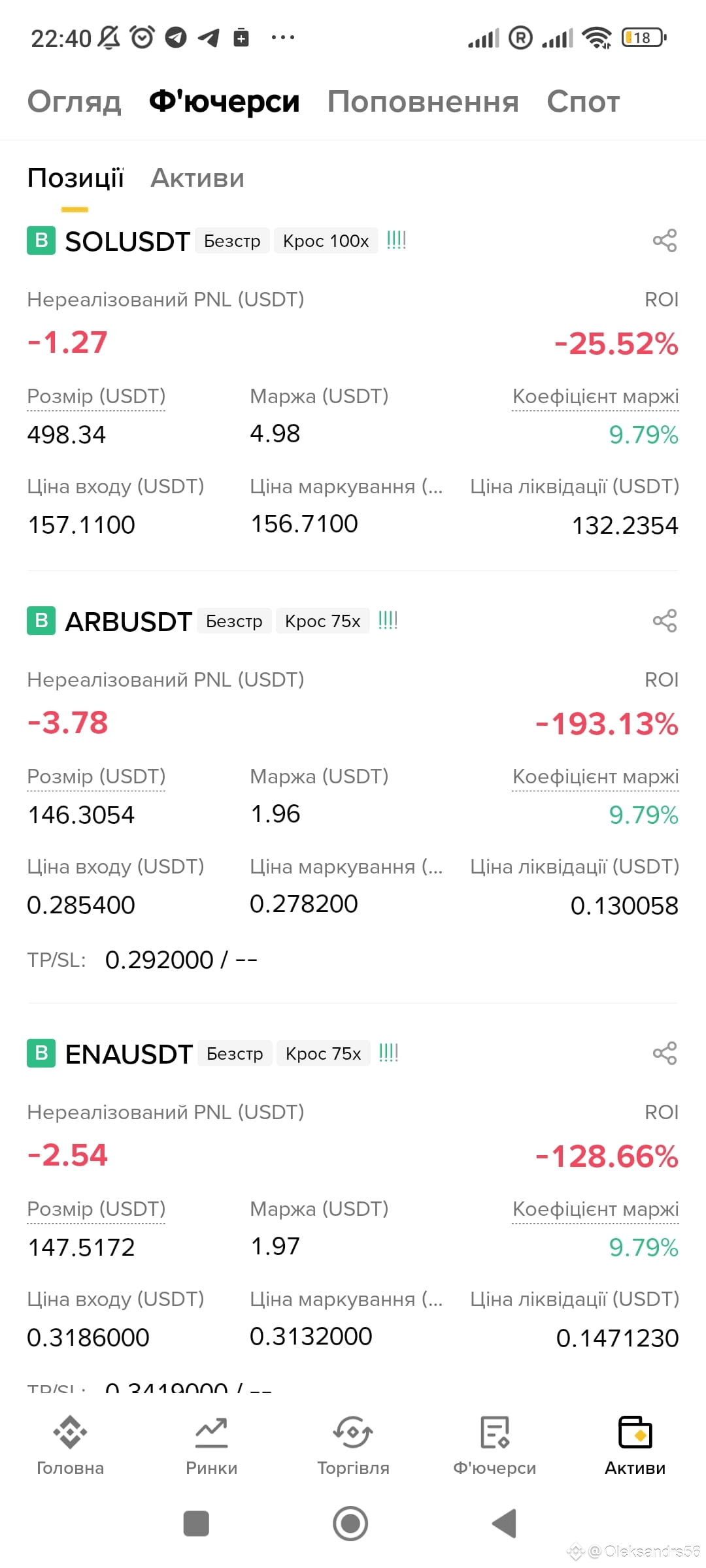Image resolution: width=706 pixels, height=1568 pixels.
Task: Select the Активи sub-tab next to Позиції
Action: (x=197, y=178)
